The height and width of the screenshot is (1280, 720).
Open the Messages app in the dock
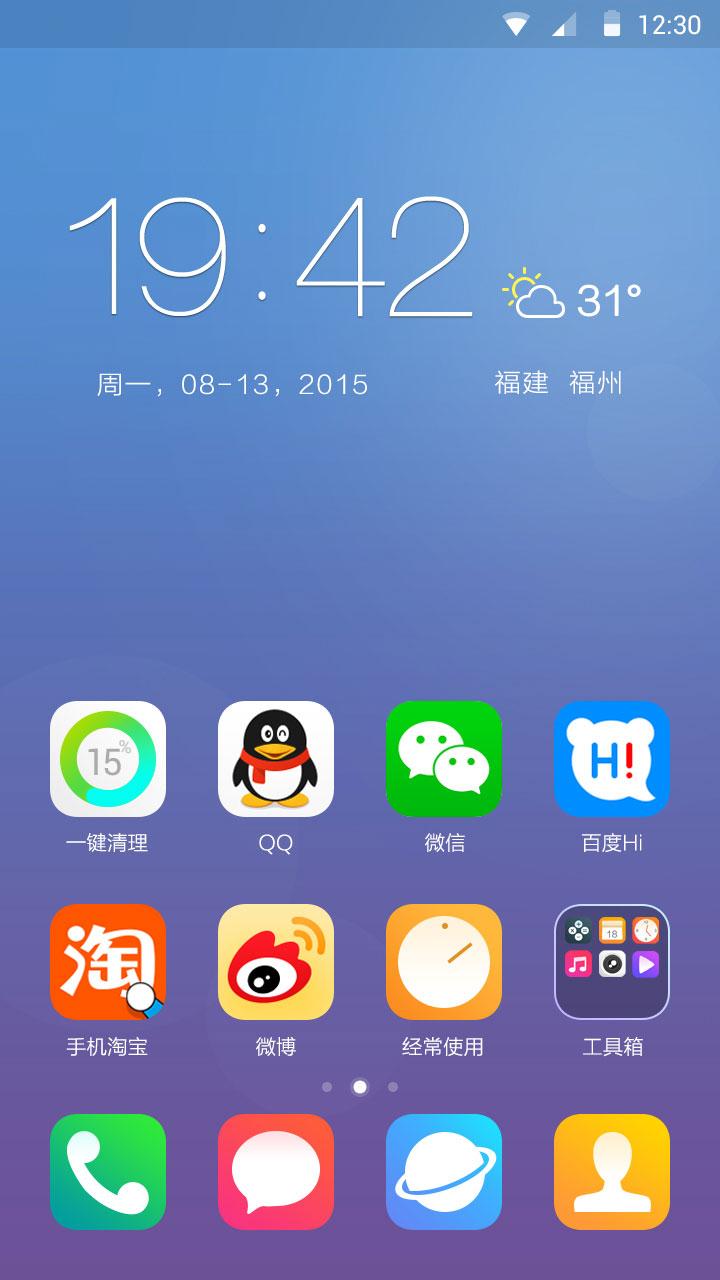[276, 1172]
